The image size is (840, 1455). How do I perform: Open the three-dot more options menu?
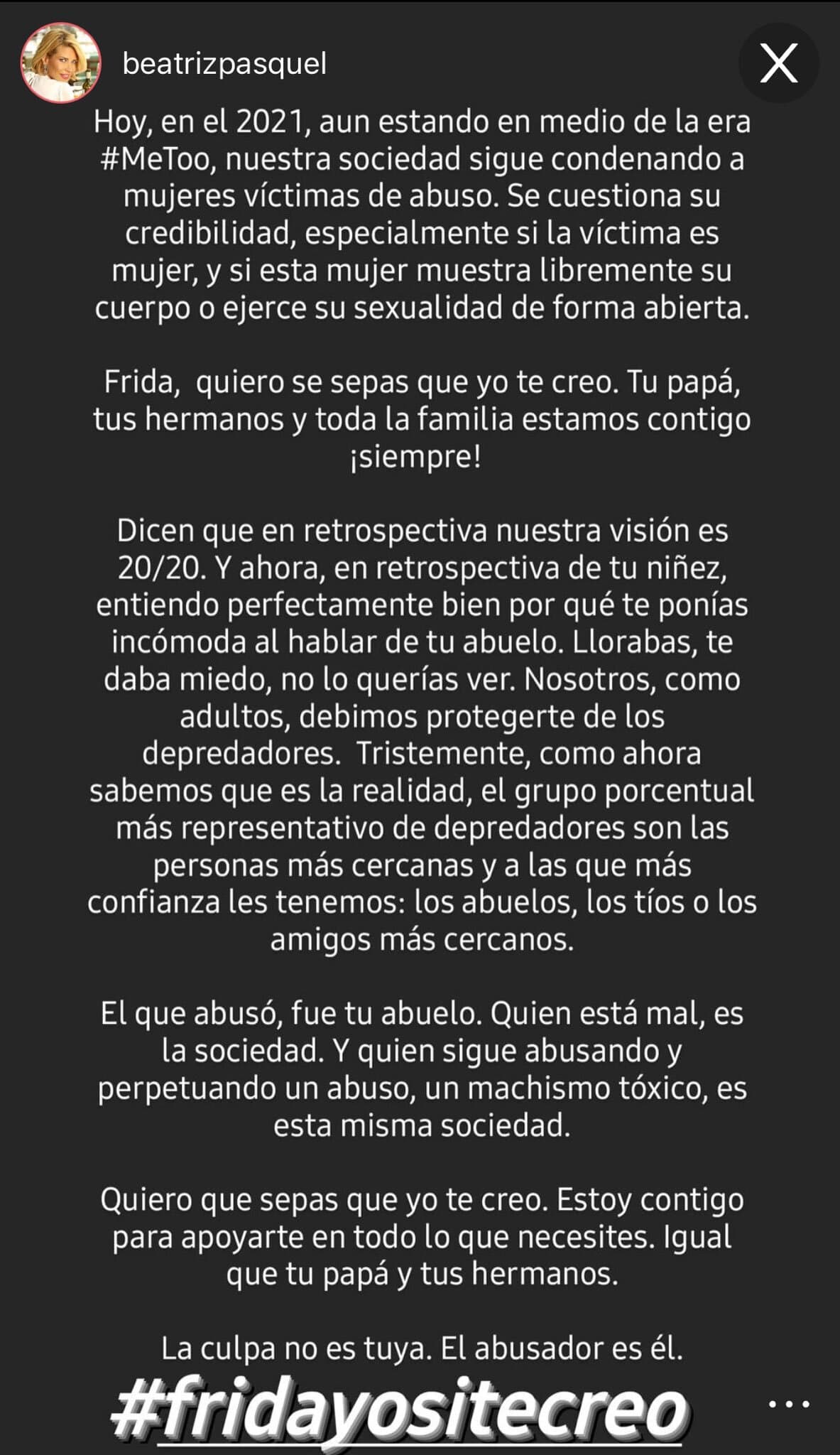(790, 1405)
